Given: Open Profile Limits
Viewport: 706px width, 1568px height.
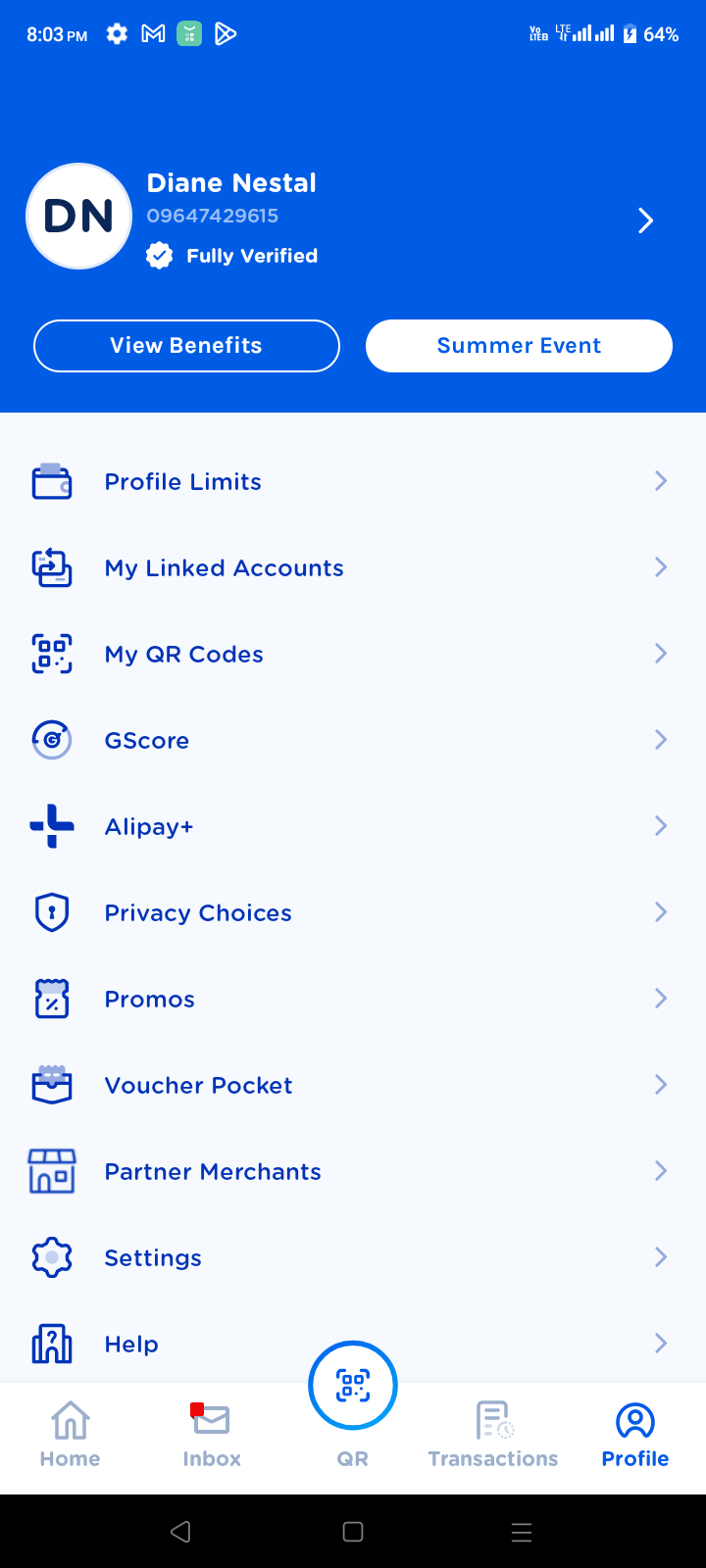Looking at the screenshot, I should pos(353,482).
